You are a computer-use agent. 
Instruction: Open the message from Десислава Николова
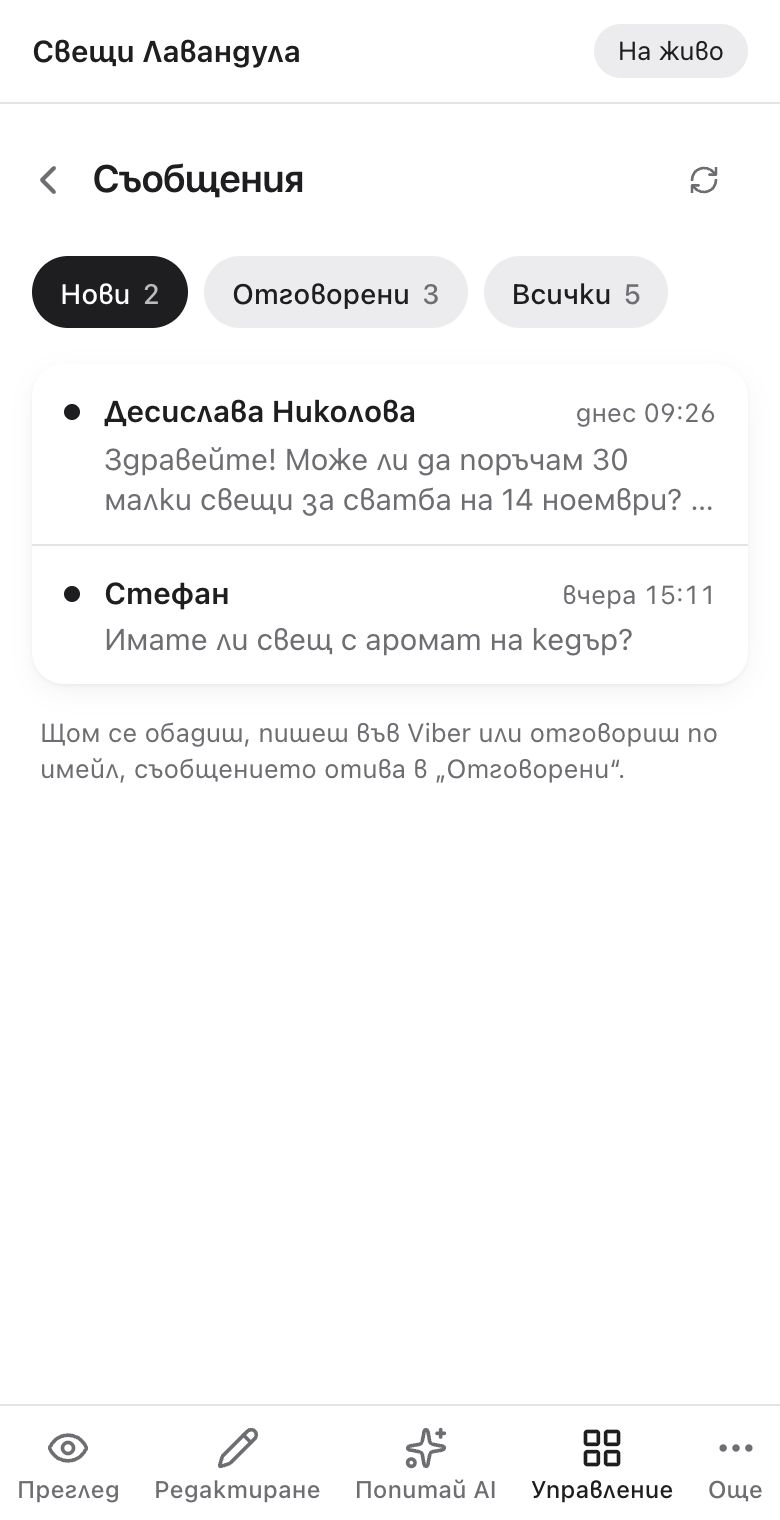click(390, 455)
